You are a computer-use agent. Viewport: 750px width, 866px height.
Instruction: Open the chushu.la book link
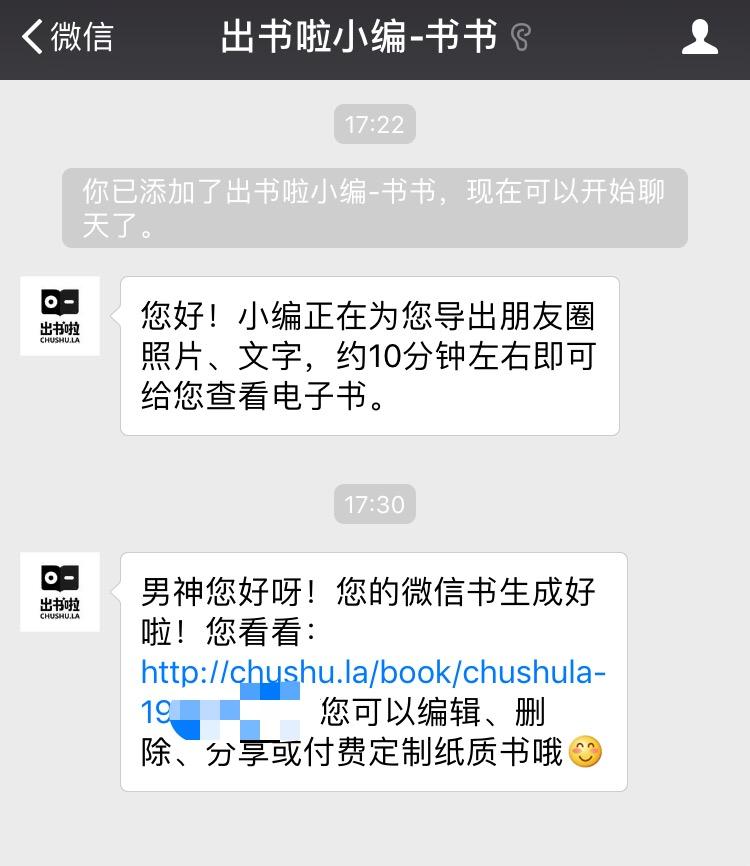pyautogui.click(x=373, y=671)
